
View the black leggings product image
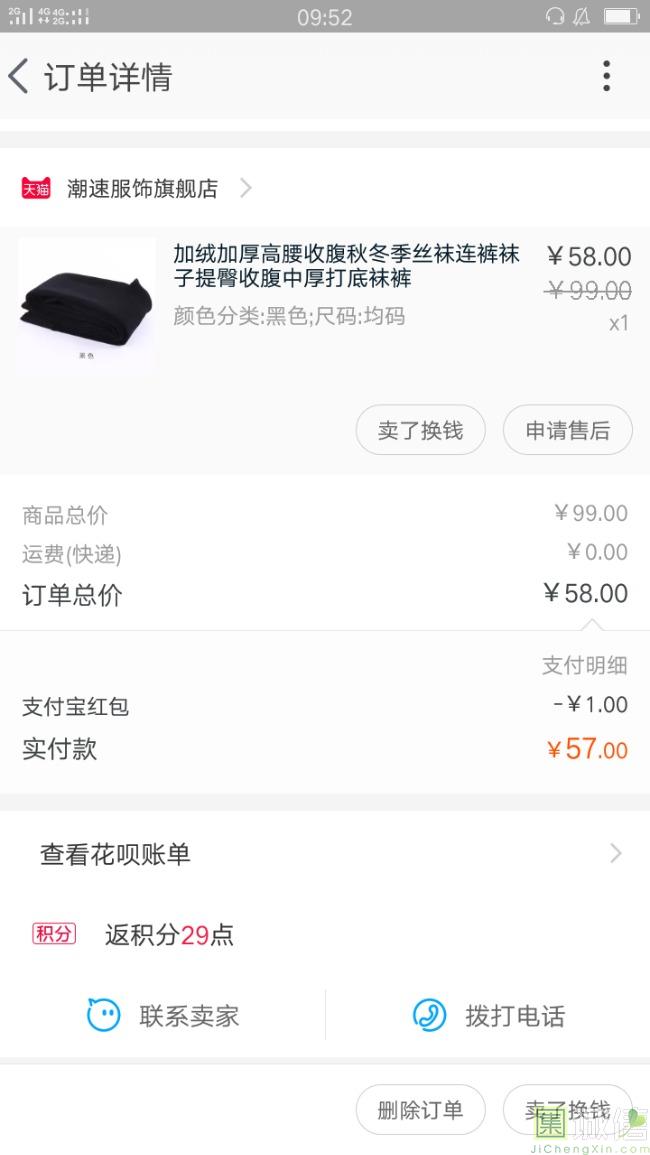87,305
